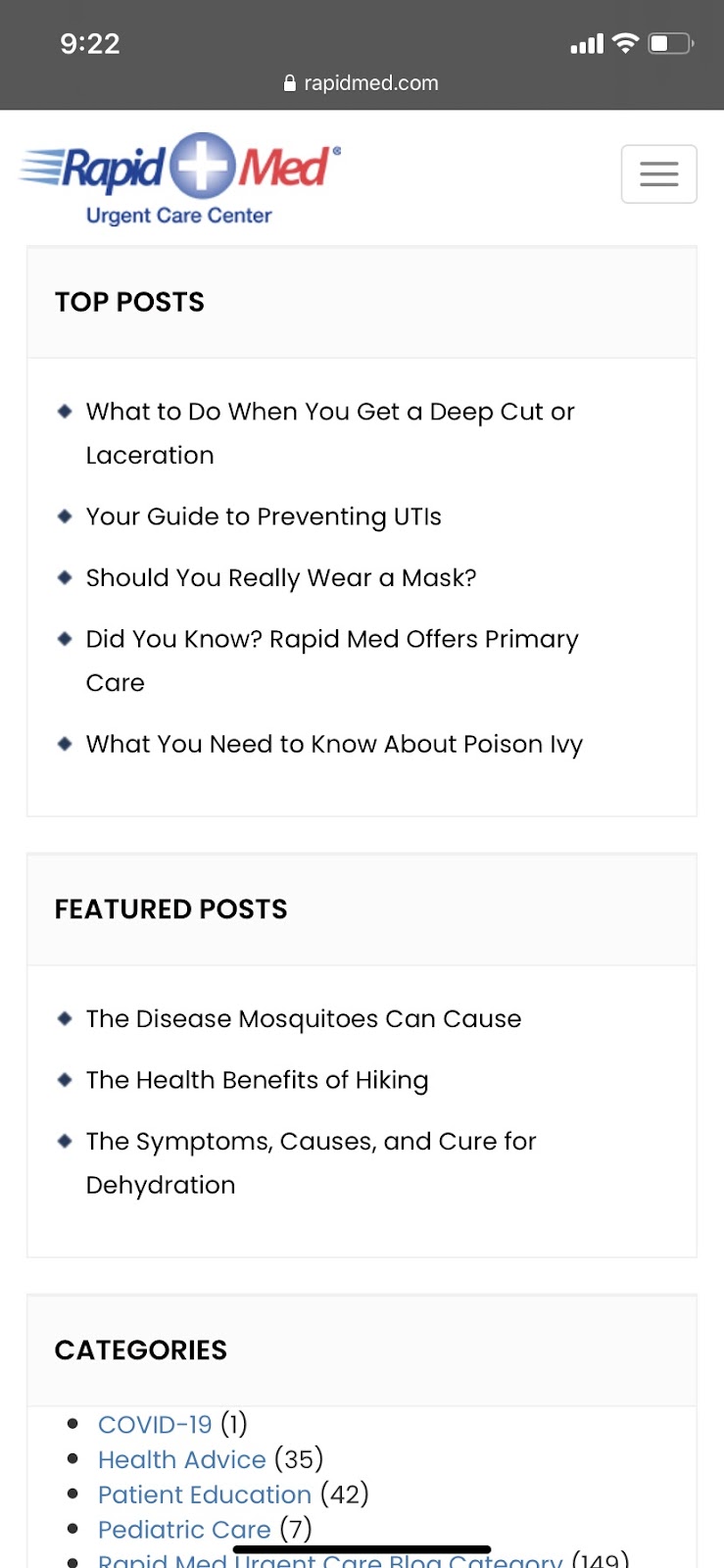Viewport: 724px width, 1568px height.
Task: Go to the Pediatric Care category
Action: [184, 1530]
